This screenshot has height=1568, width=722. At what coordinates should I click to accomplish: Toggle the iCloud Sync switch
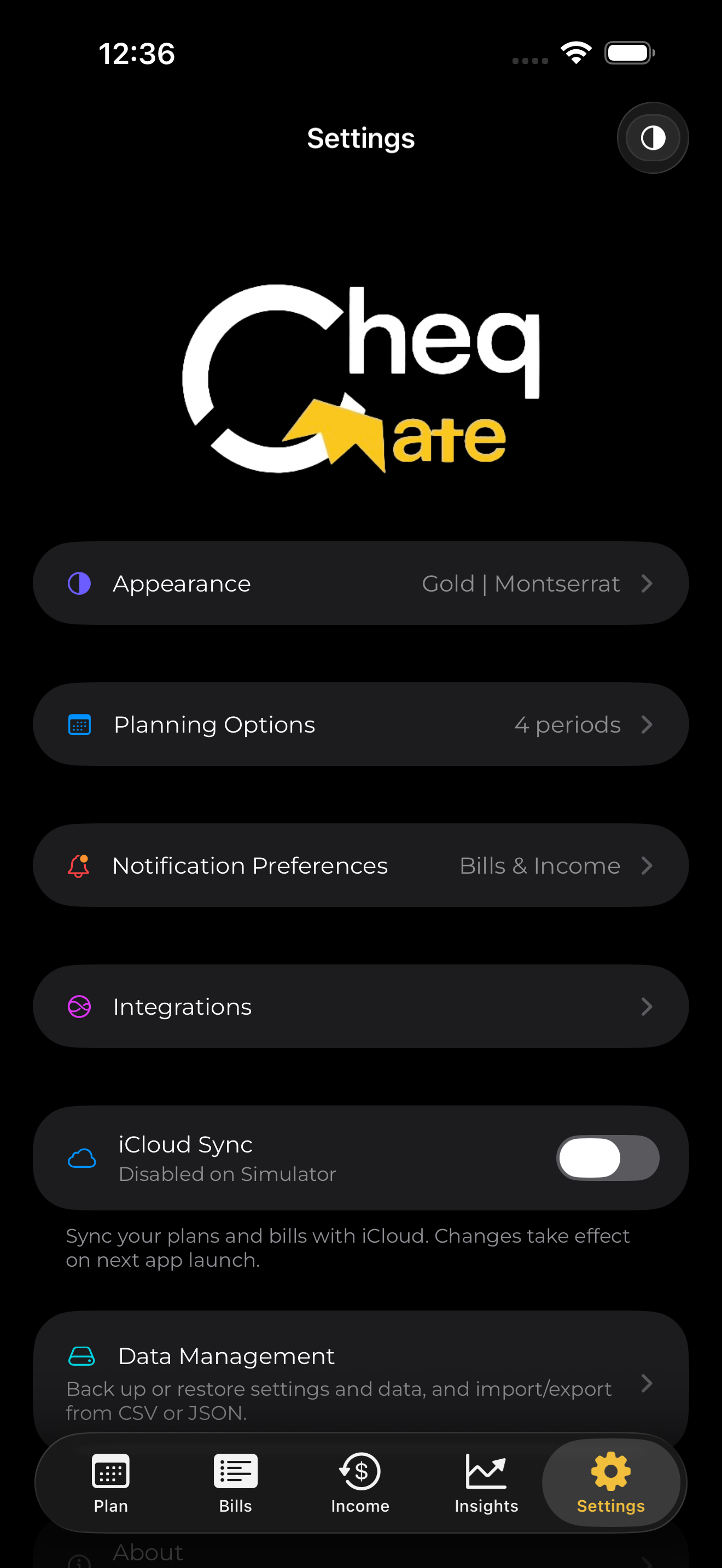[607, 1157]
